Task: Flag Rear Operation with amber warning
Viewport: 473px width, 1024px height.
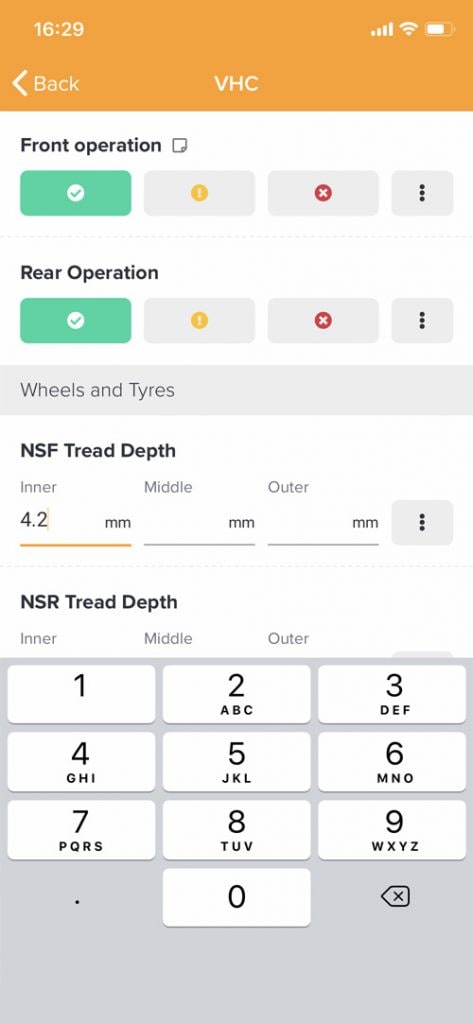Action: [199, 321]
